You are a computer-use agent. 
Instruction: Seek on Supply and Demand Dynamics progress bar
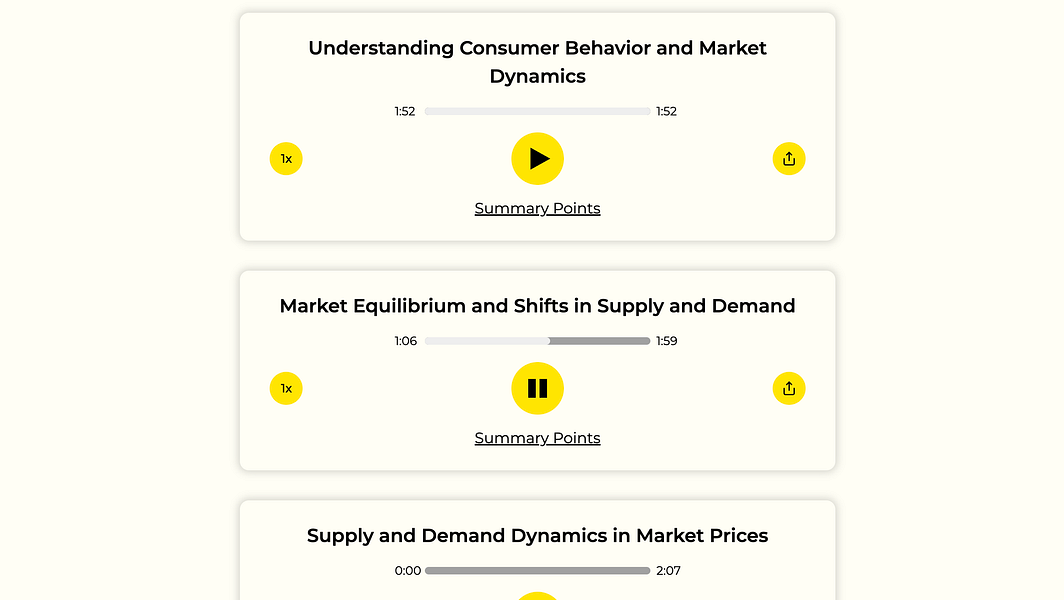click(x=537, y=571)
